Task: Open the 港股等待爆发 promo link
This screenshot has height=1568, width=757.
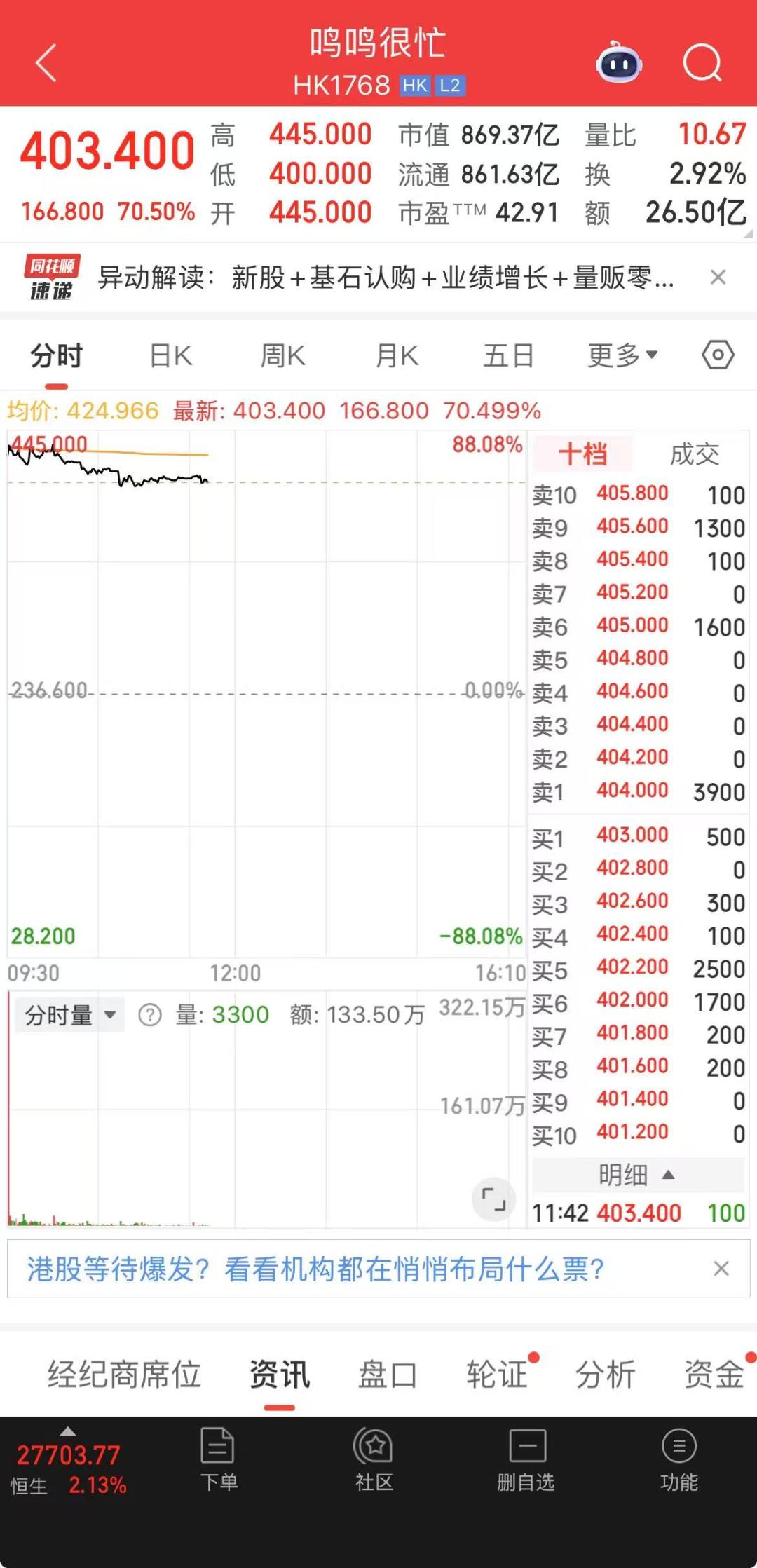Action: (x=315, y=1269)
